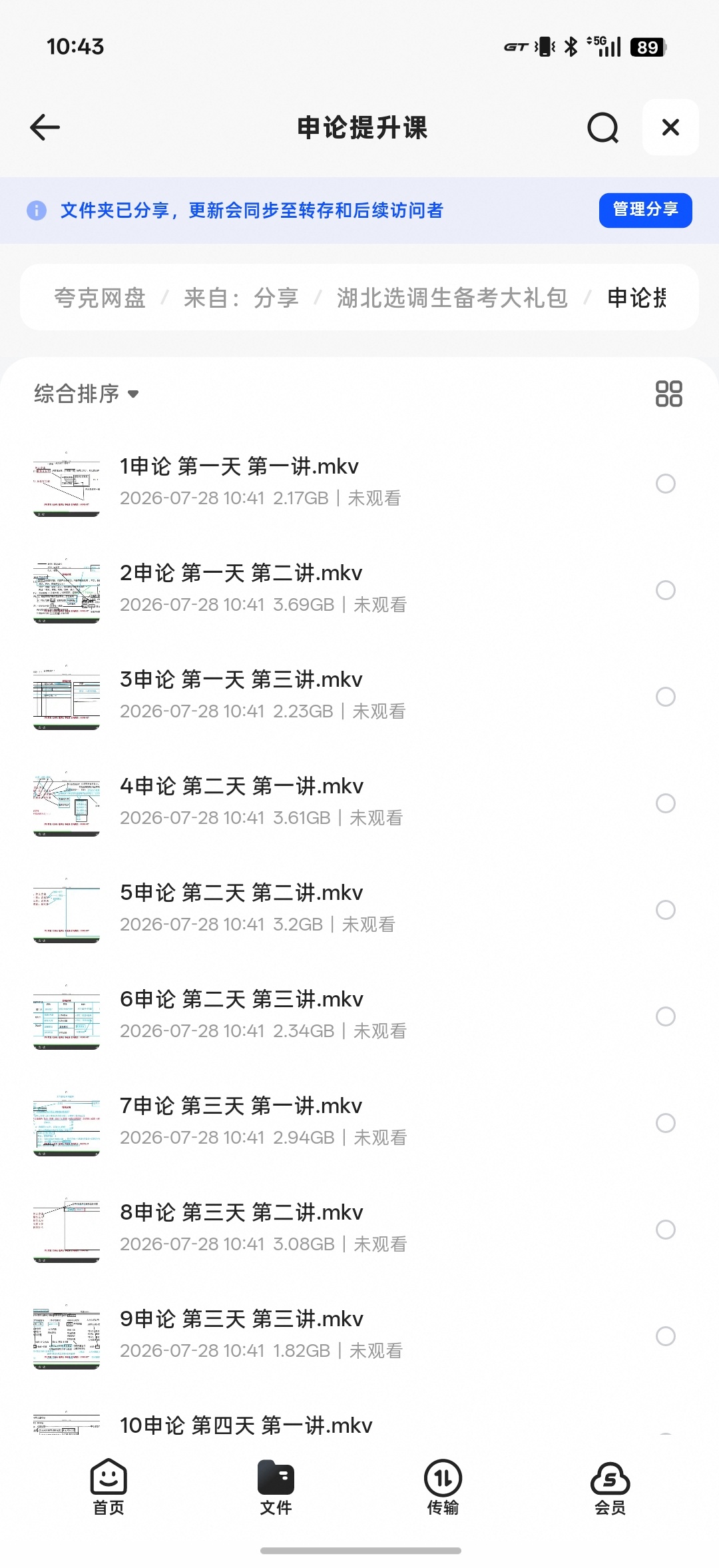
Task: Switch to grid view layout
Action: [x=668, y=394]
